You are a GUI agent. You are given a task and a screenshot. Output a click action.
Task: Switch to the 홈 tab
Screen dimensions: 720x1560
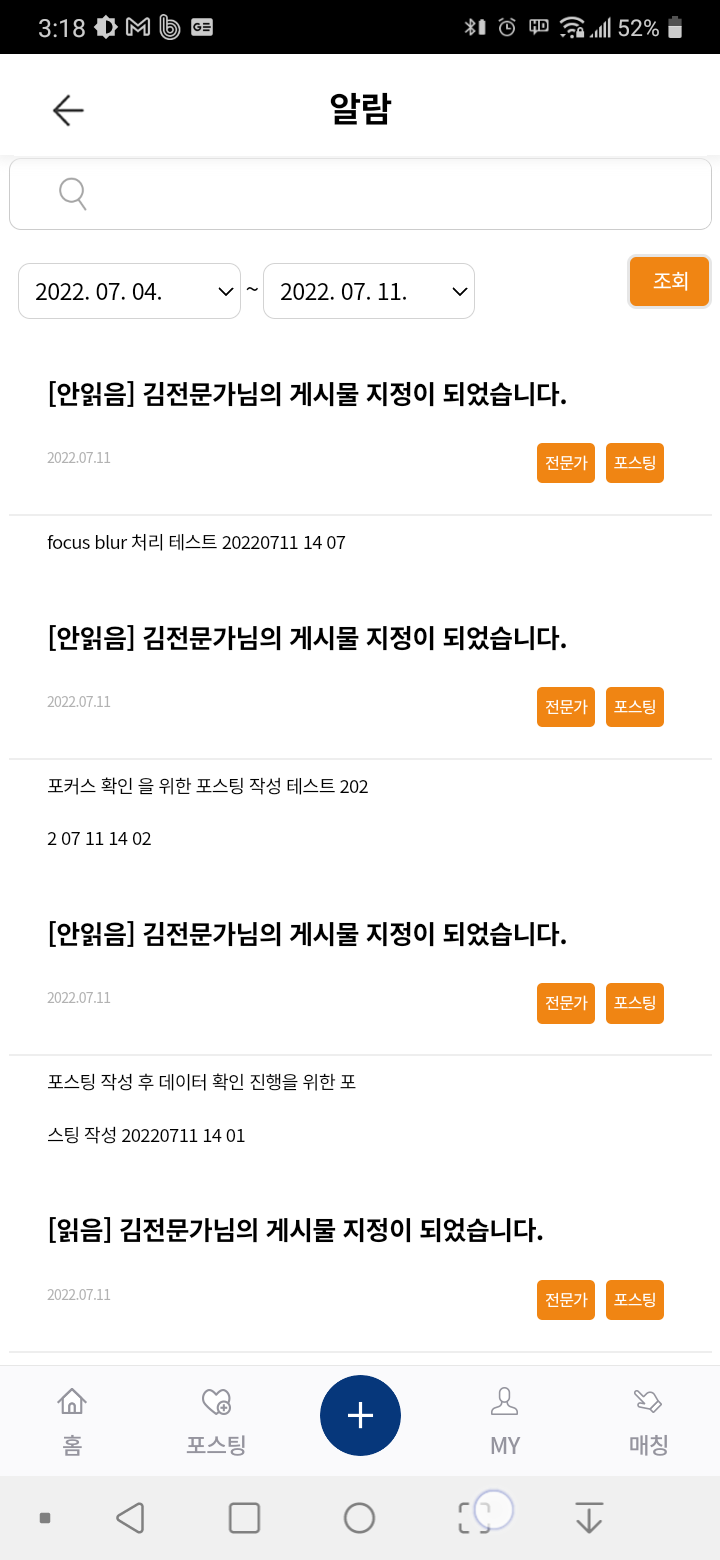click(x=72, y=1421)
